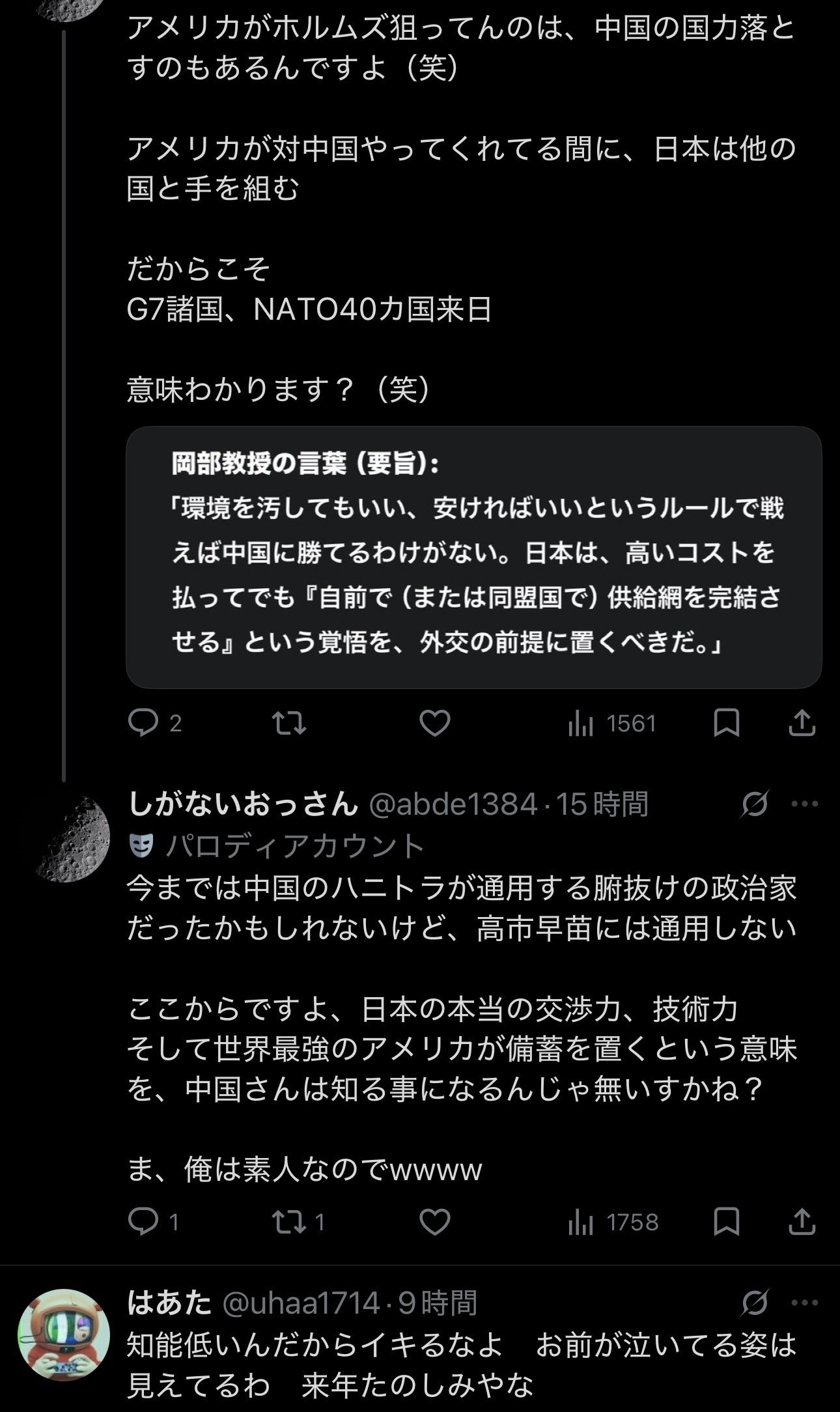Open the @abde1384 username link
This screenshot has height=1412, width=840.
(x=453, y=804)
